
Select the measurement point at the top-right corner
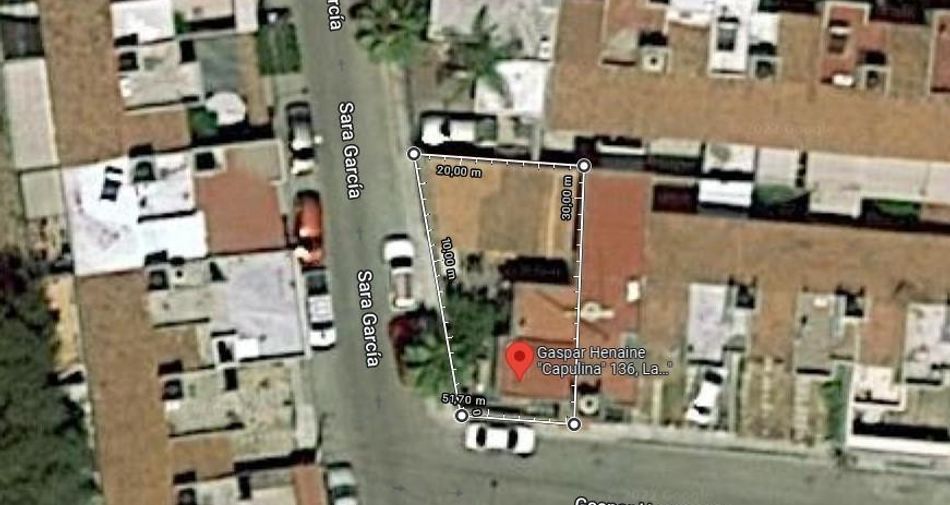[584, 165]
